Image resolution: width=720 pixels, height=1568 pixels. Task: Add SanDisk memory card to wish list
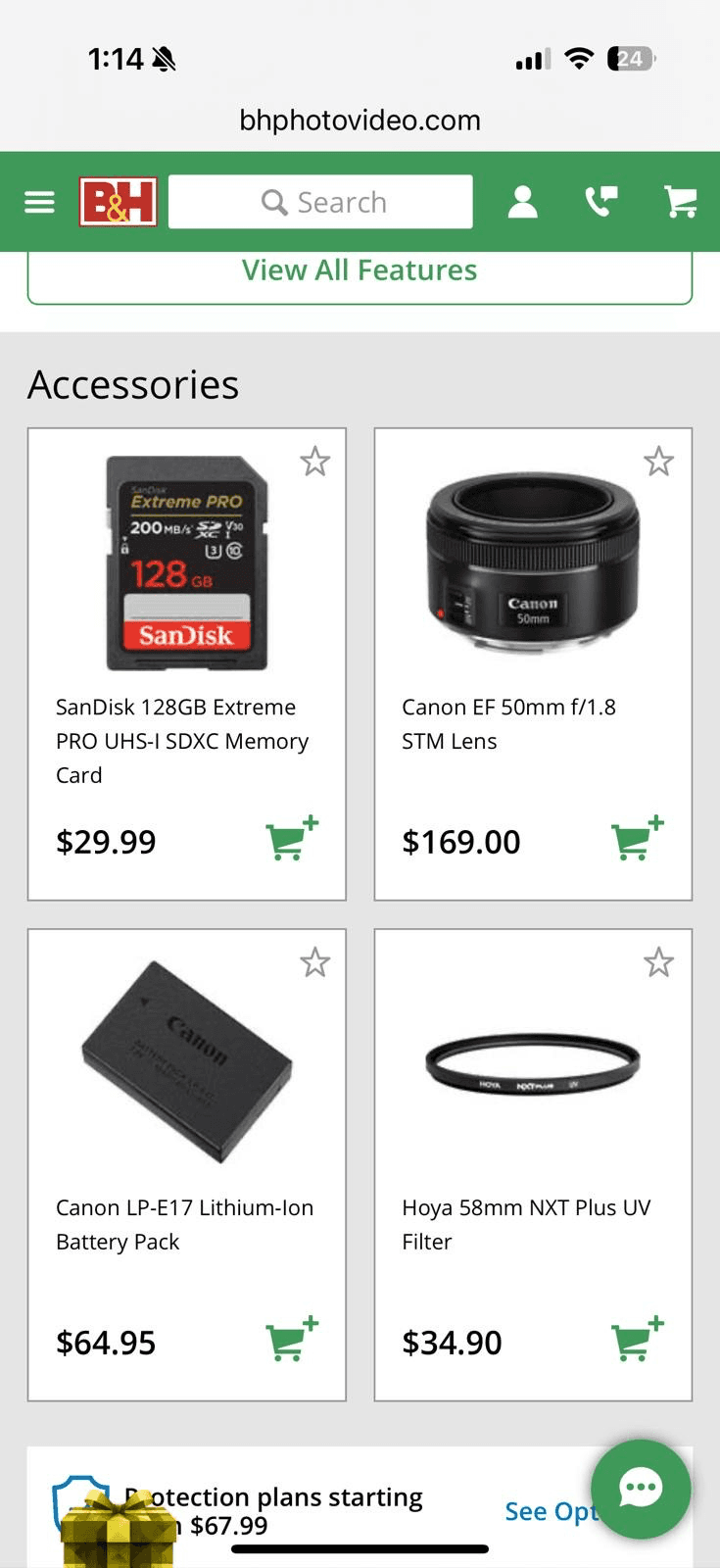click(x=314, y=461)
